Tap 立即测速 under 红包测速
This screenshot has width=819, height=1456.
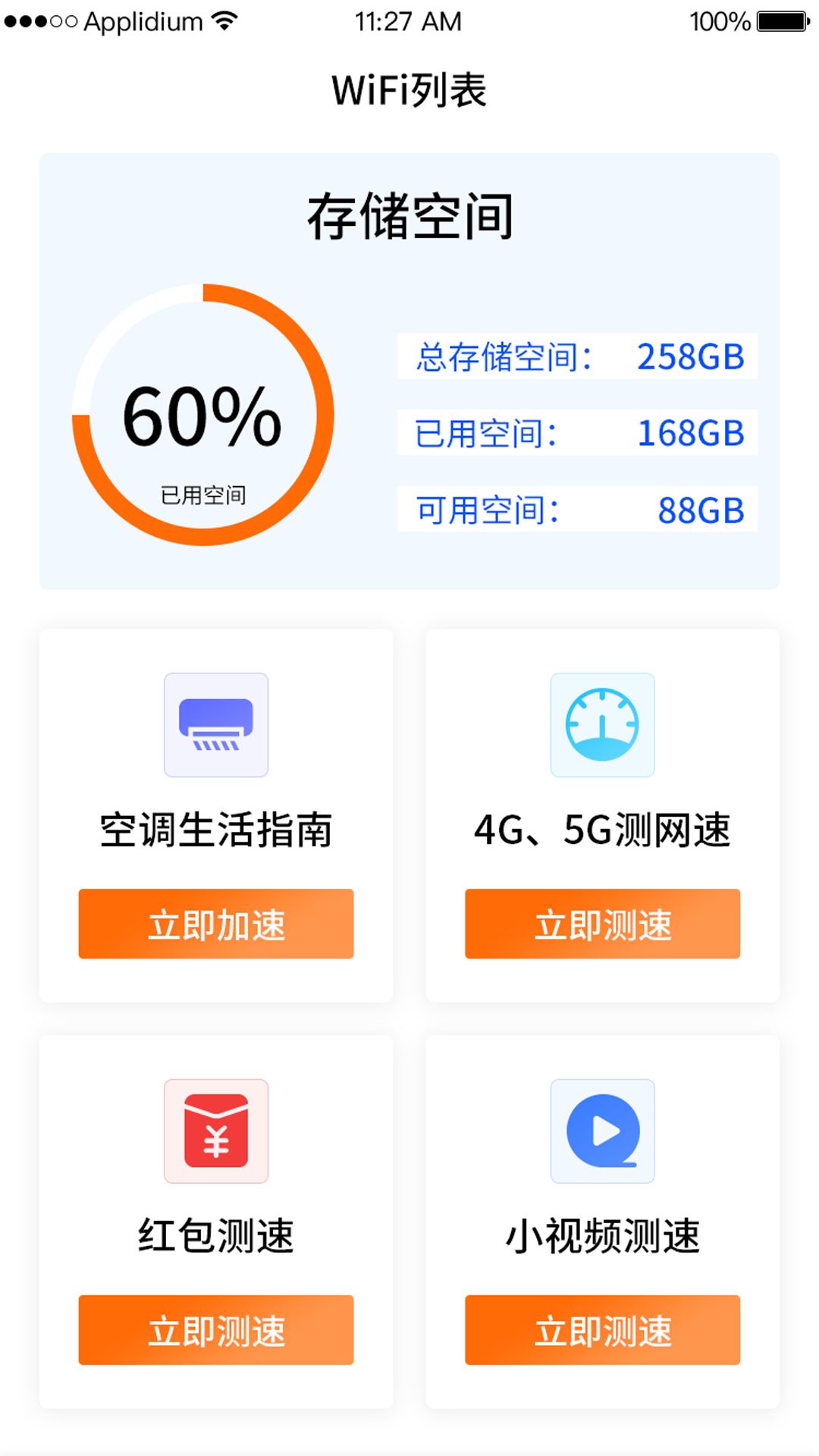tap(216, 1330)
